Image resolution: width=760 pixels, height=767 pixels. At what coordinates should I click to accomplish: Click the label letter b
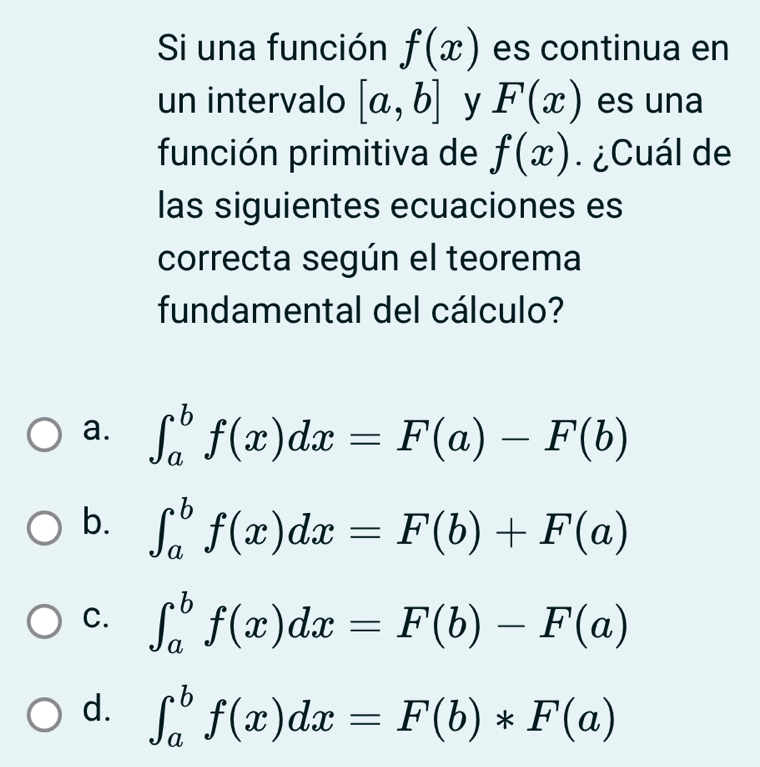pos(92,522)
